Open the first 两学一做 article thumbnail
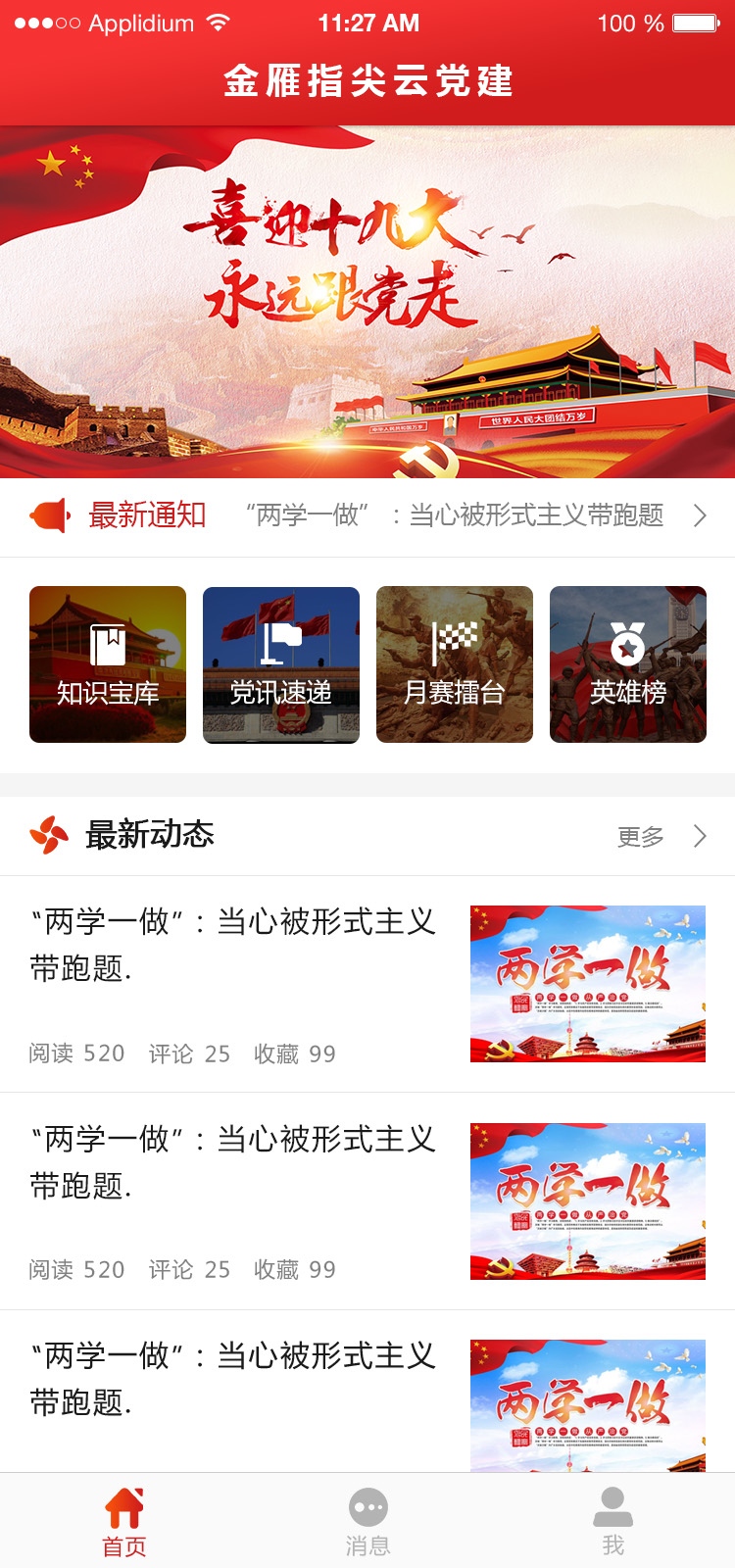The width and height of the screenshot is (735, 1568). pos(587,983)
